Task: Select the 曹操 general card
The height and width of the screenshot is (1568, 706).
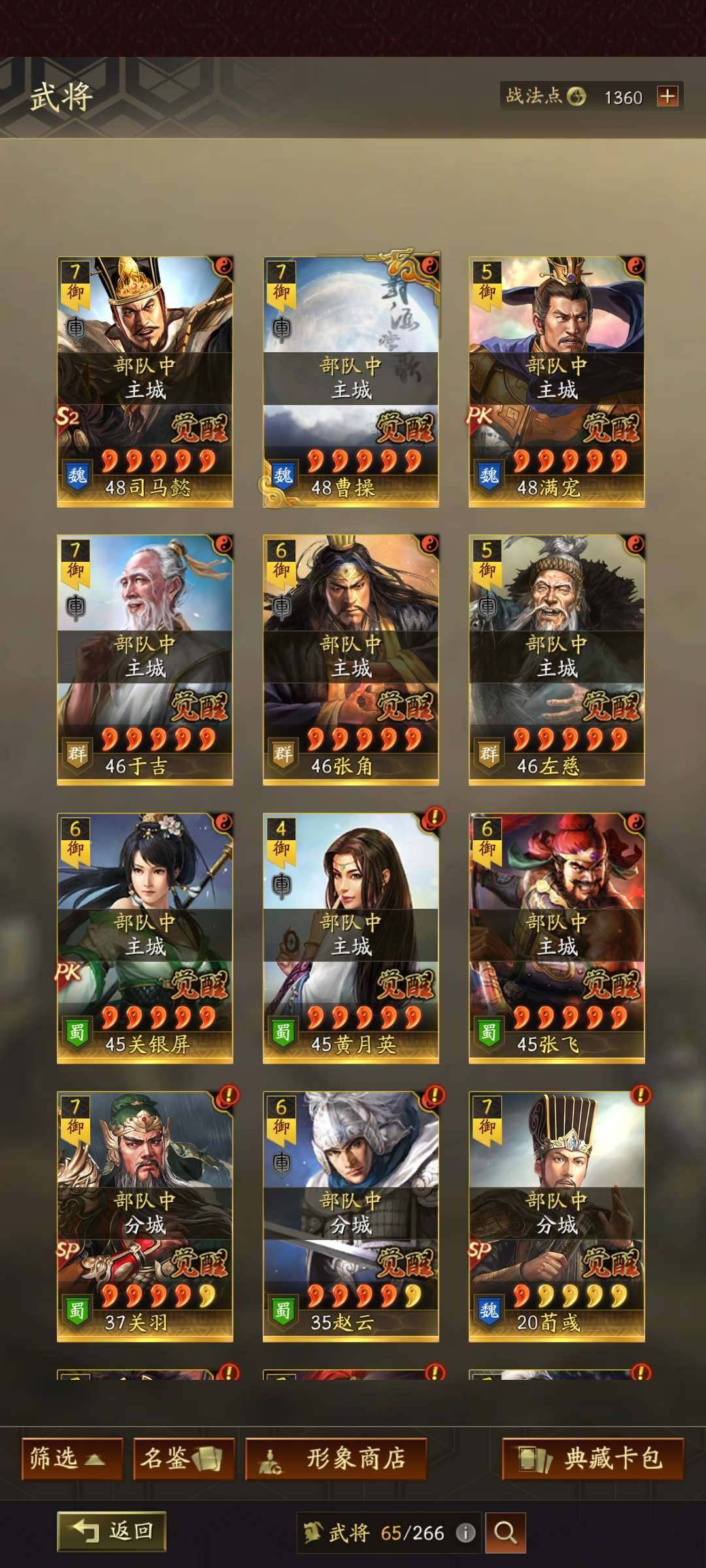Action: pyautogui.click(x=350, y=381)
